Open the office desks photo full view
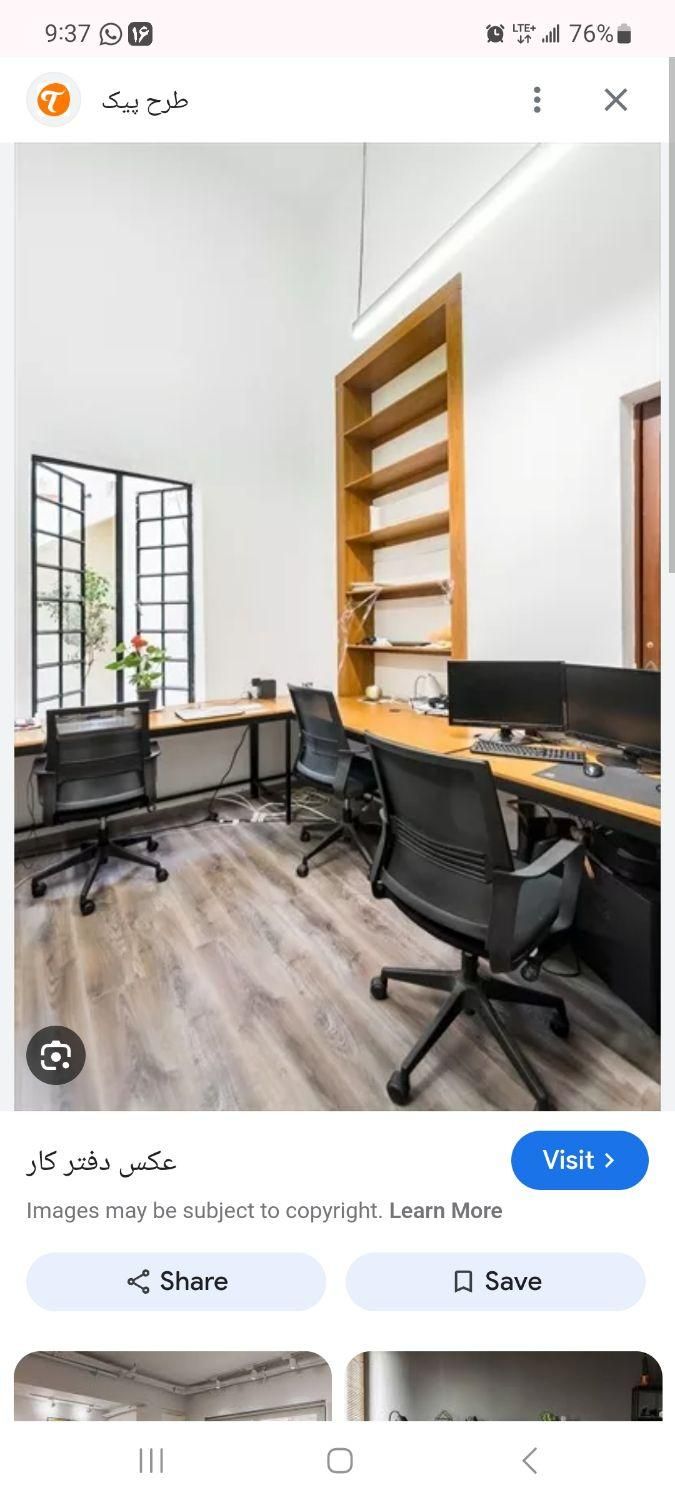The height and width of the screenshot is (1500, 675). tap(337, 626)
